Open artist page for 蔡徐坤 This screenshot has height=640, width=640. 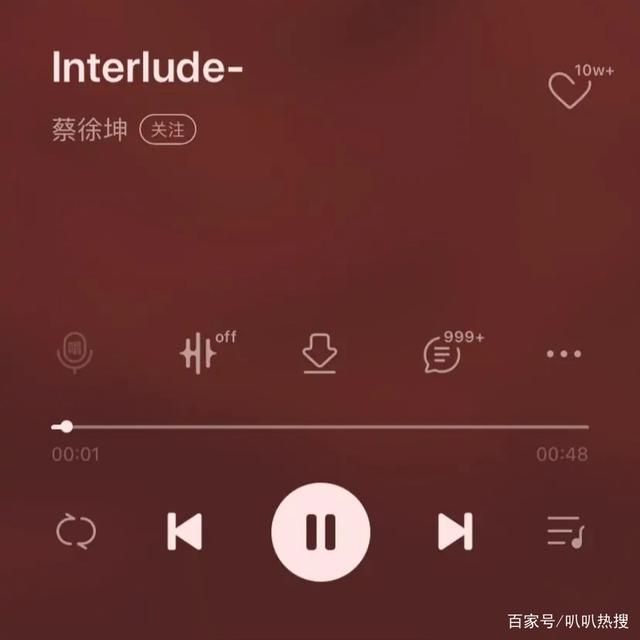coord(90,130)
